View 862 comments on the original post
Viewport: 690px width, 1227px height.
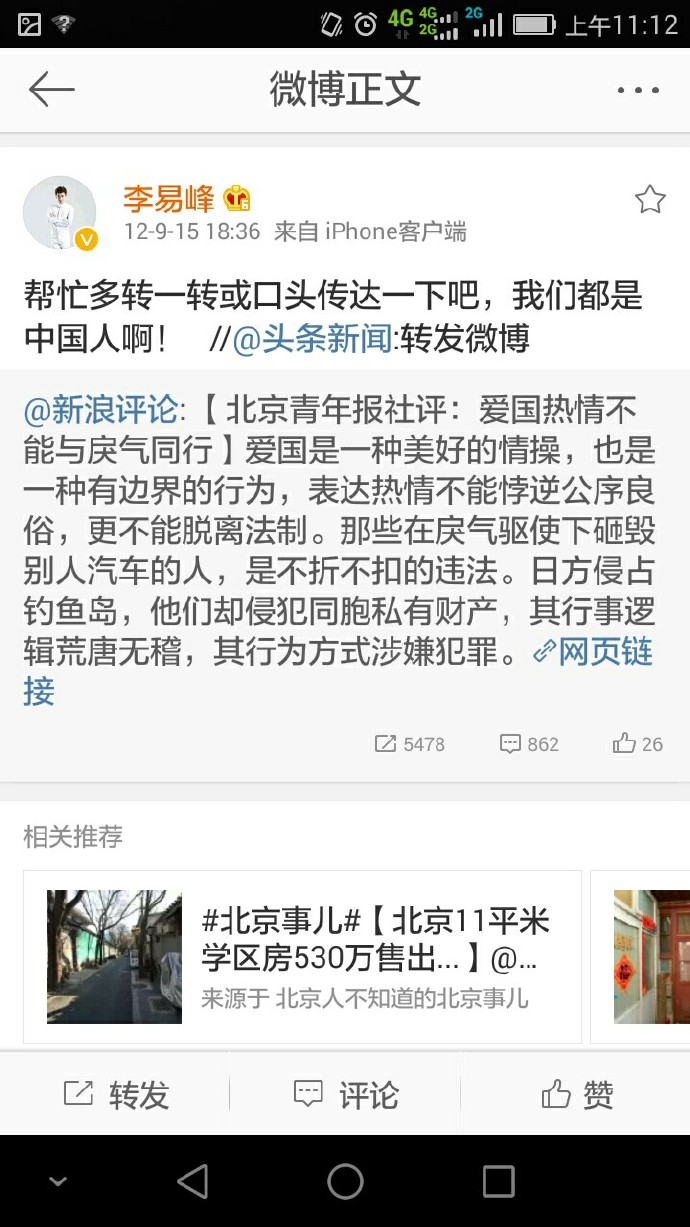(529, 744)
